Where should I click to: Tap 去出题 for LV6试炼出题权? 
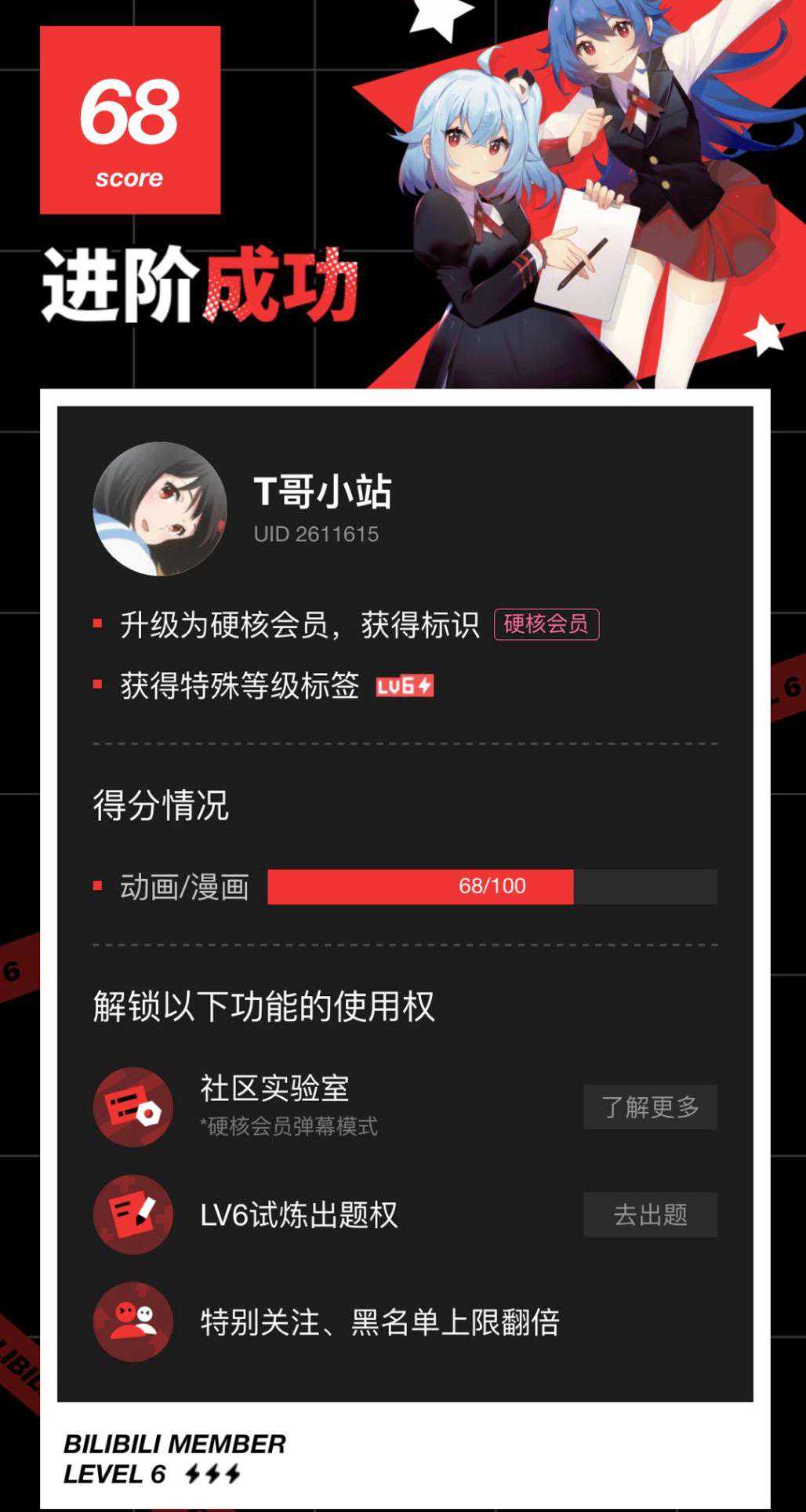click(650, 1214)
